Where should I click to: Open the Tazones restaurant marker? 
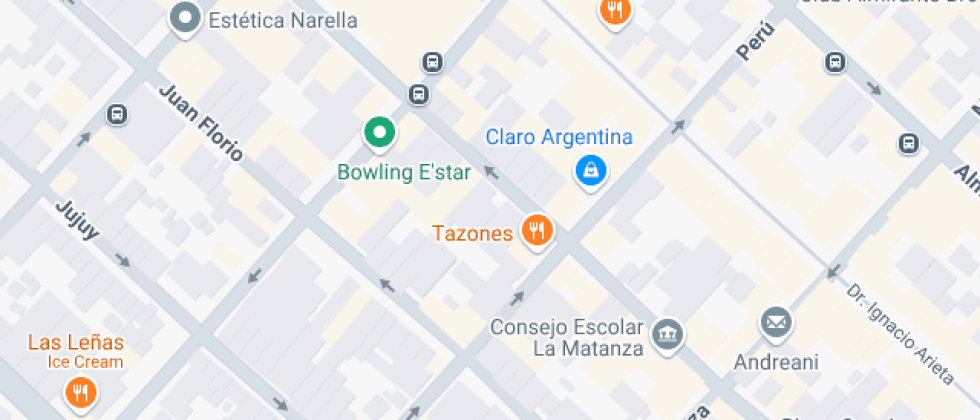point(538,231)
